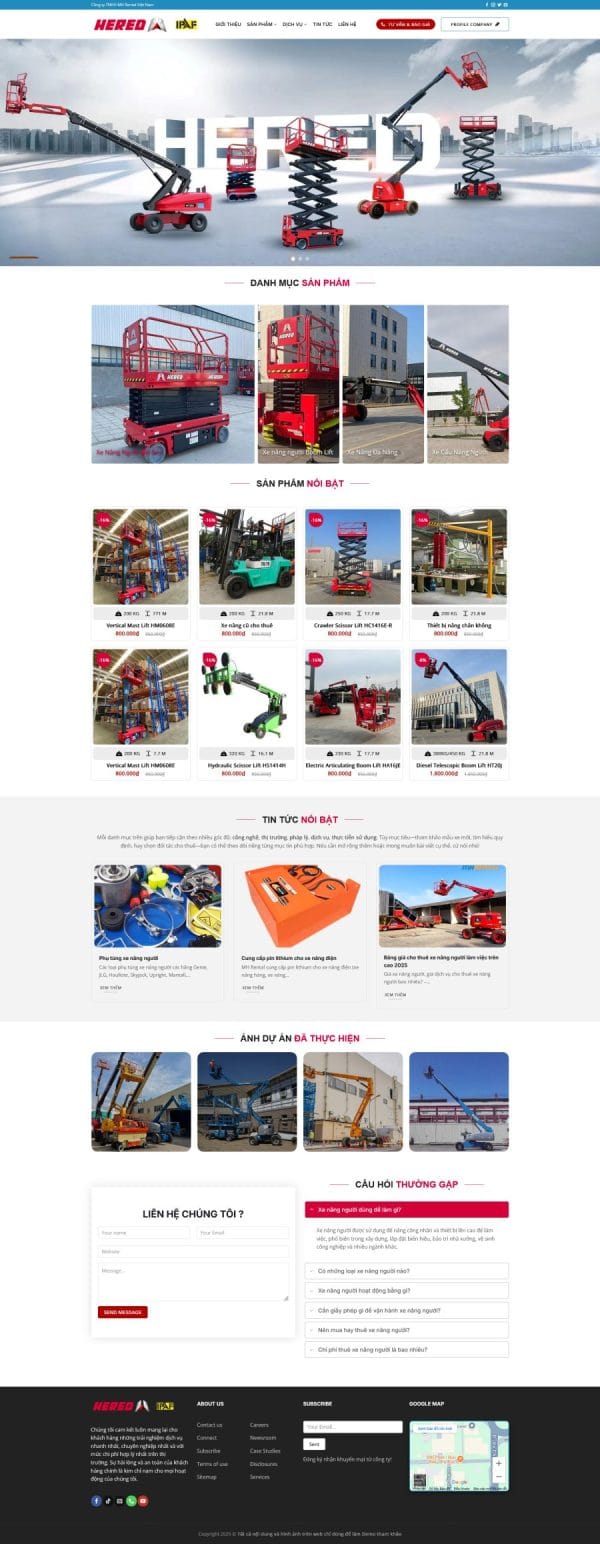Expand the Sản Phẩm dropdown menu
The width and height of the screenshot is (600, 1544).
(261, 24)
